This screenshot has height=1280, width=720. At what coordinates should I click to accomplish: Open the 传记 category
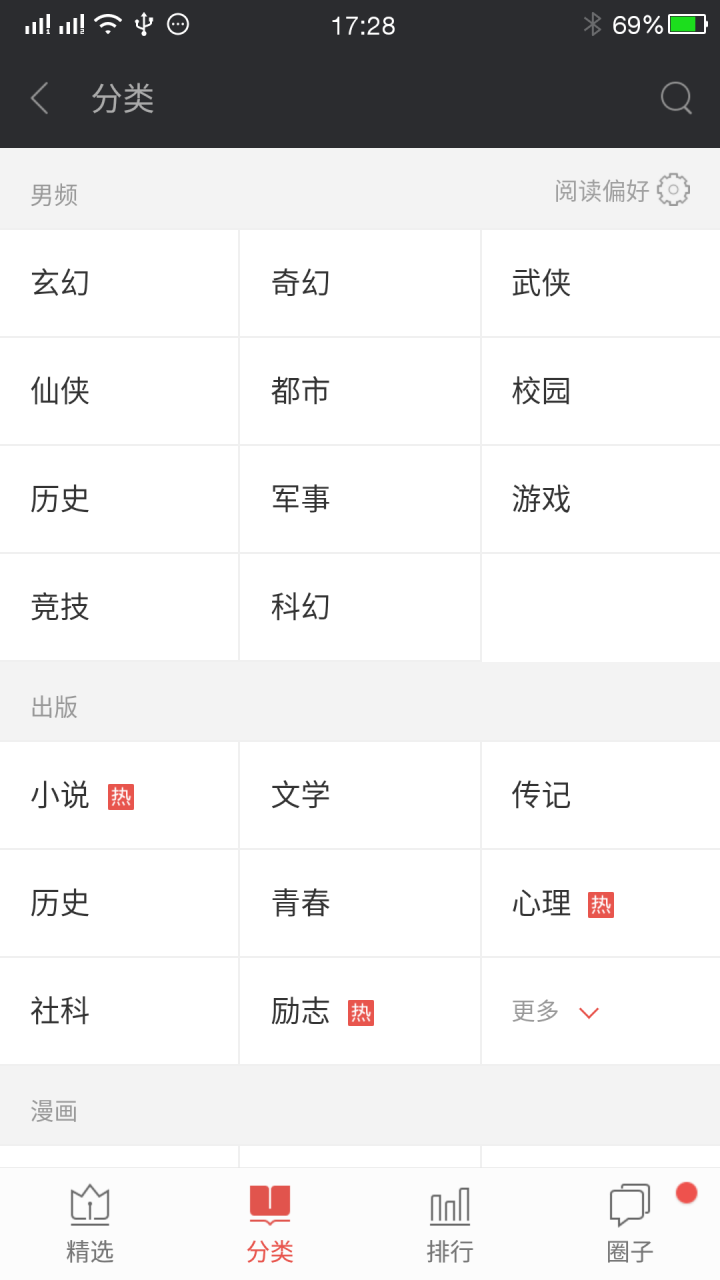tap(600, 795)
